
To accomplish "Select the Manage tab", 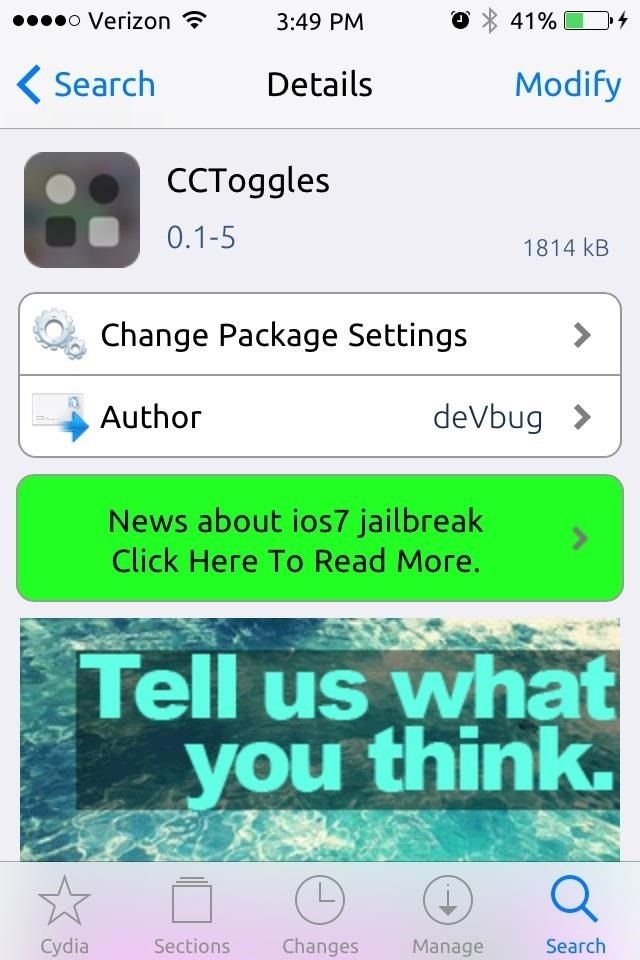I will click(x=447, y=914).
